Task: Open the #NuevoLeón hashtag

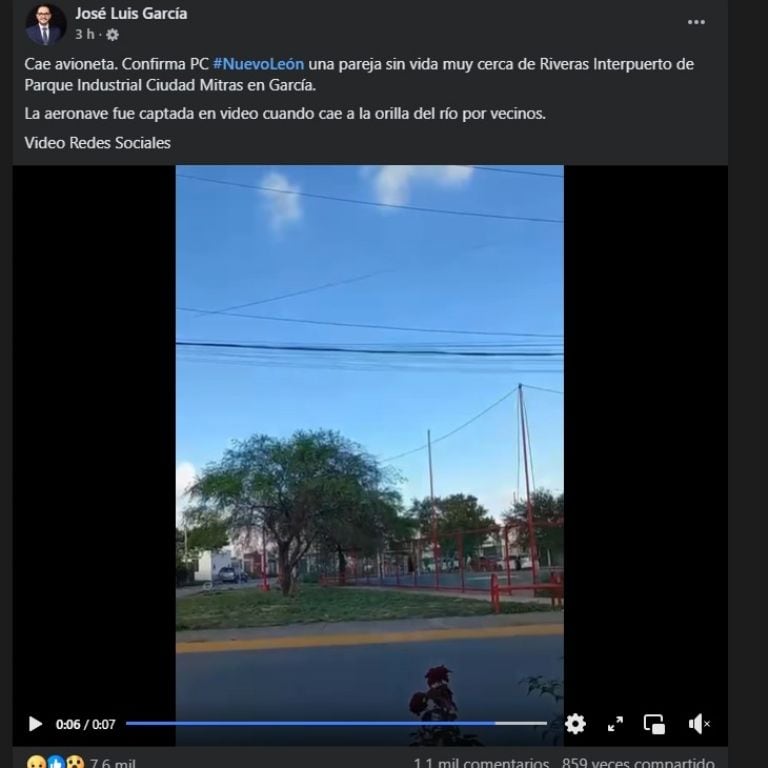Action: tap(258, 64)
